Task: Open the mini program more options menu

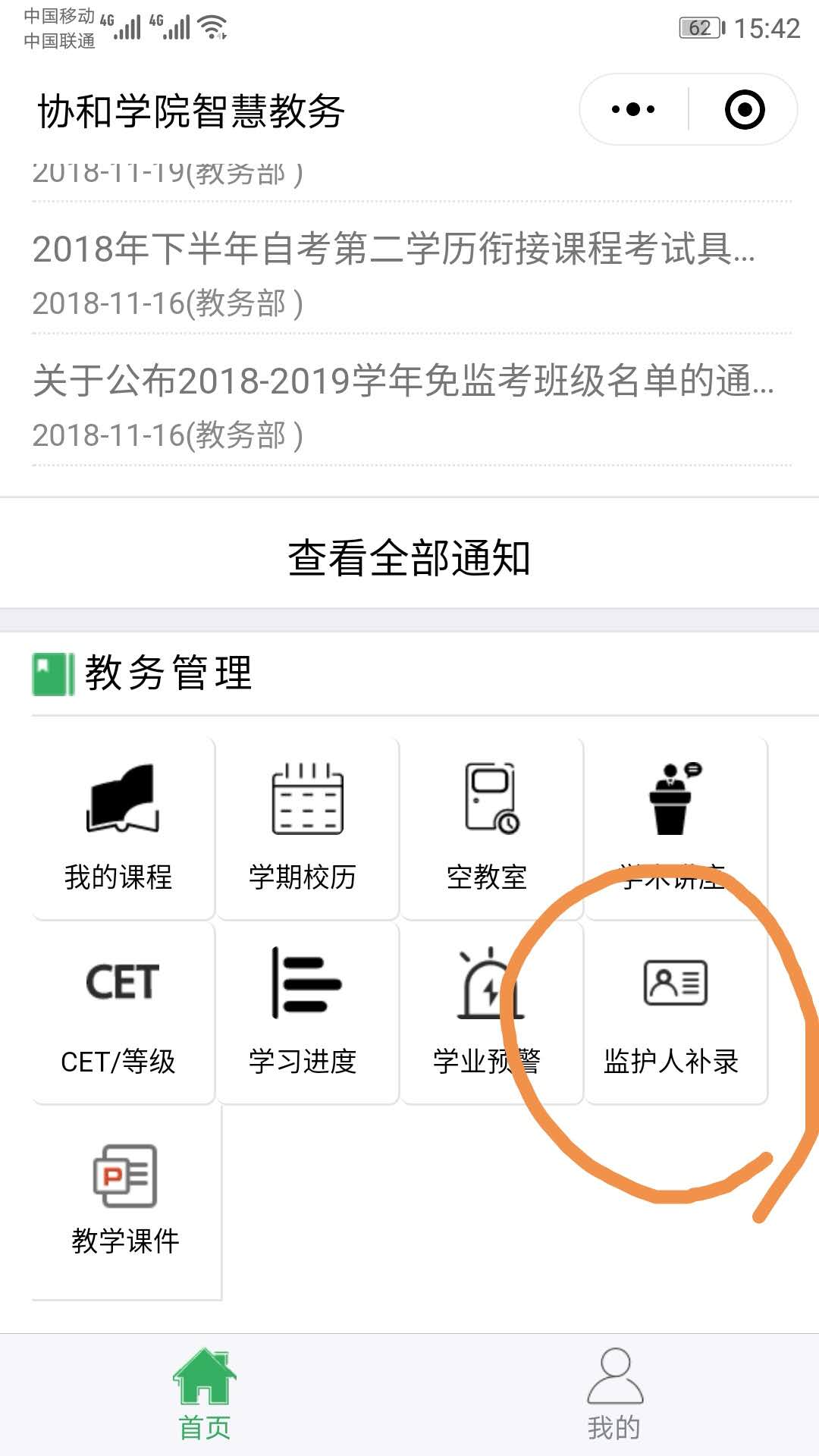Action: [633, 109]
